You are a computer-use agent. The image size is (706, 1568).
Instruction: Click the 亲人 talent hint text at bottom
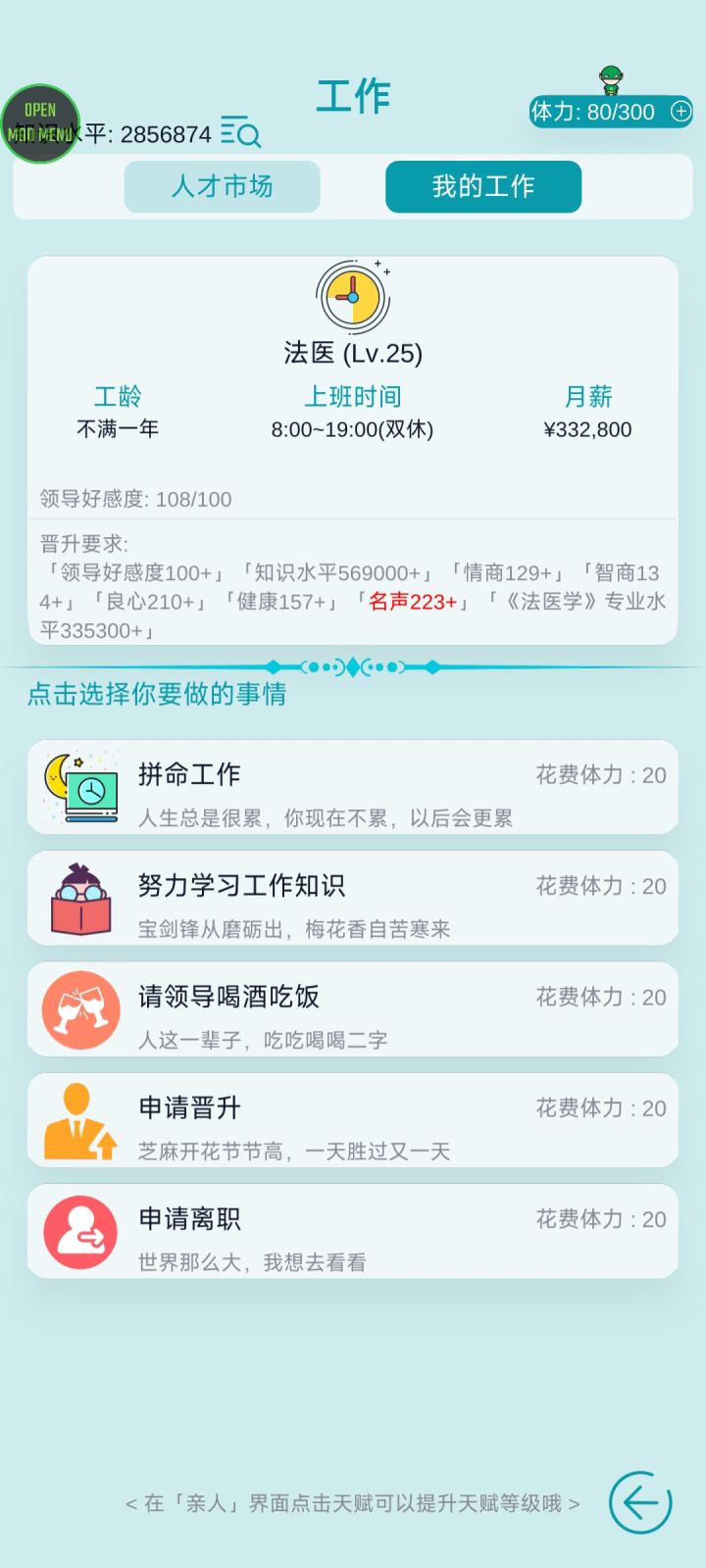pos(350,1504)
